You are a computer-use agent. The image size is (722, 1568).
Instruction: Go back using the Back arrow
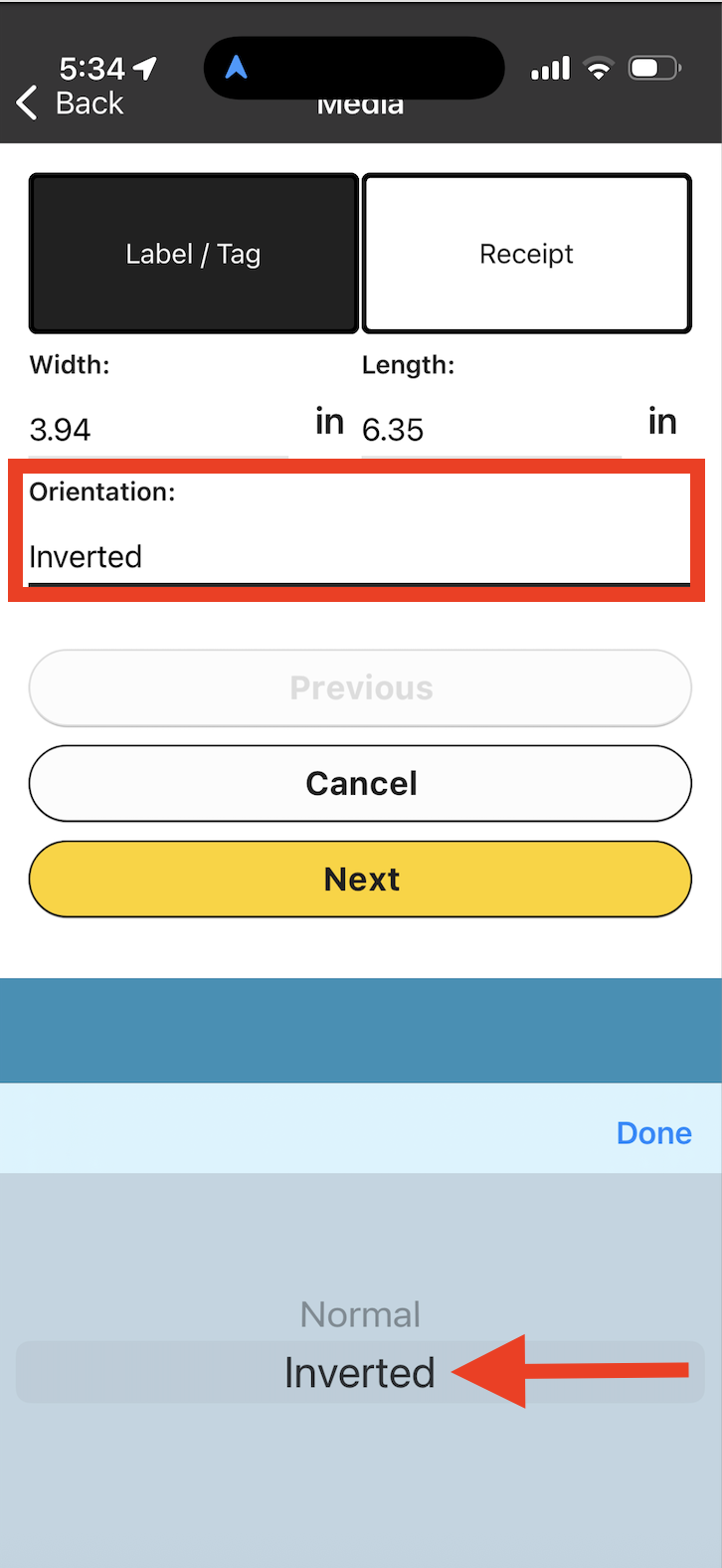(x=70, y=102)
